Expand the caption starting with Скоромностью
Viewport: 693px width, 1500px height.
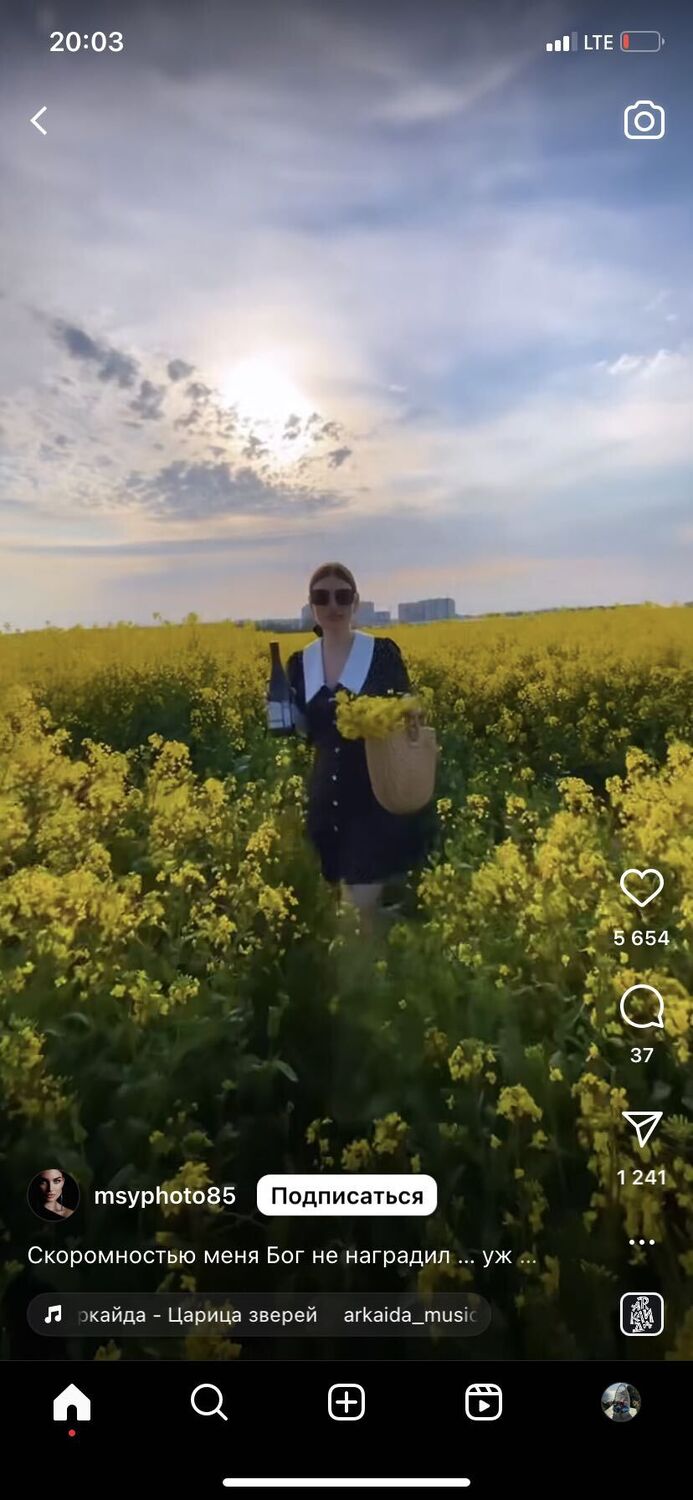pos(281,1256)
